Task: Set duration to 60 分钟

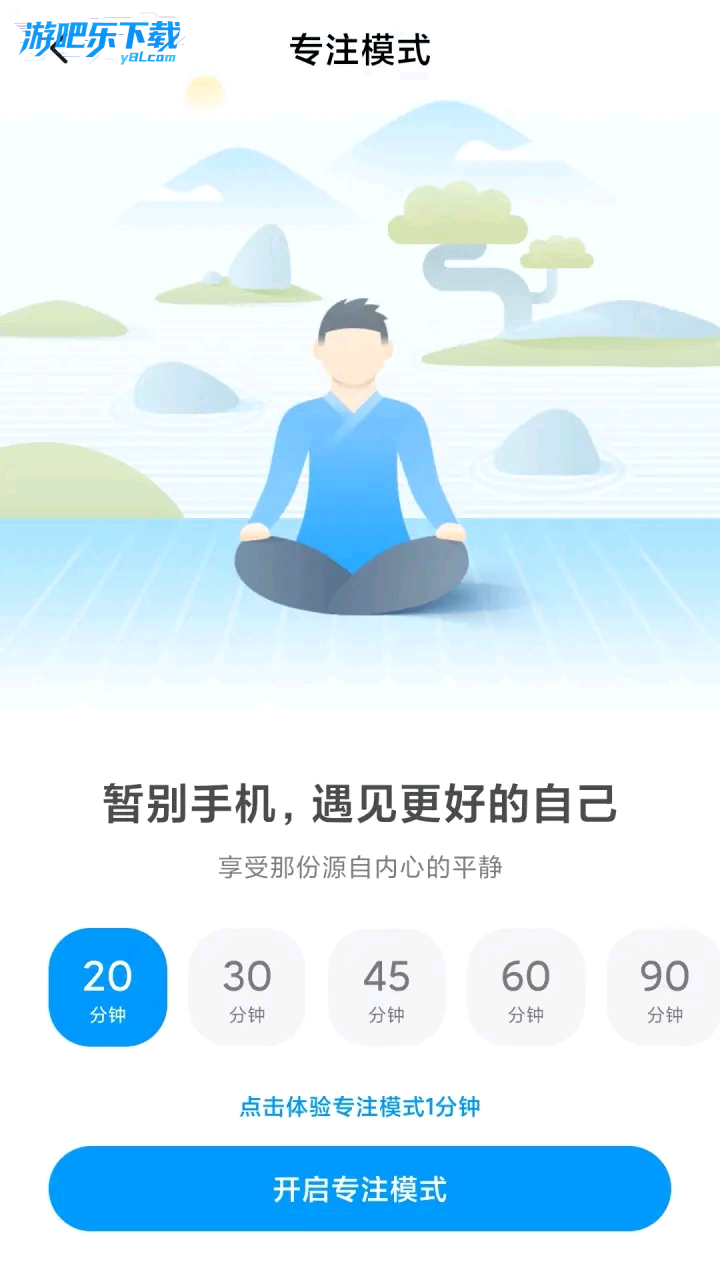Action: coord(526,987)
